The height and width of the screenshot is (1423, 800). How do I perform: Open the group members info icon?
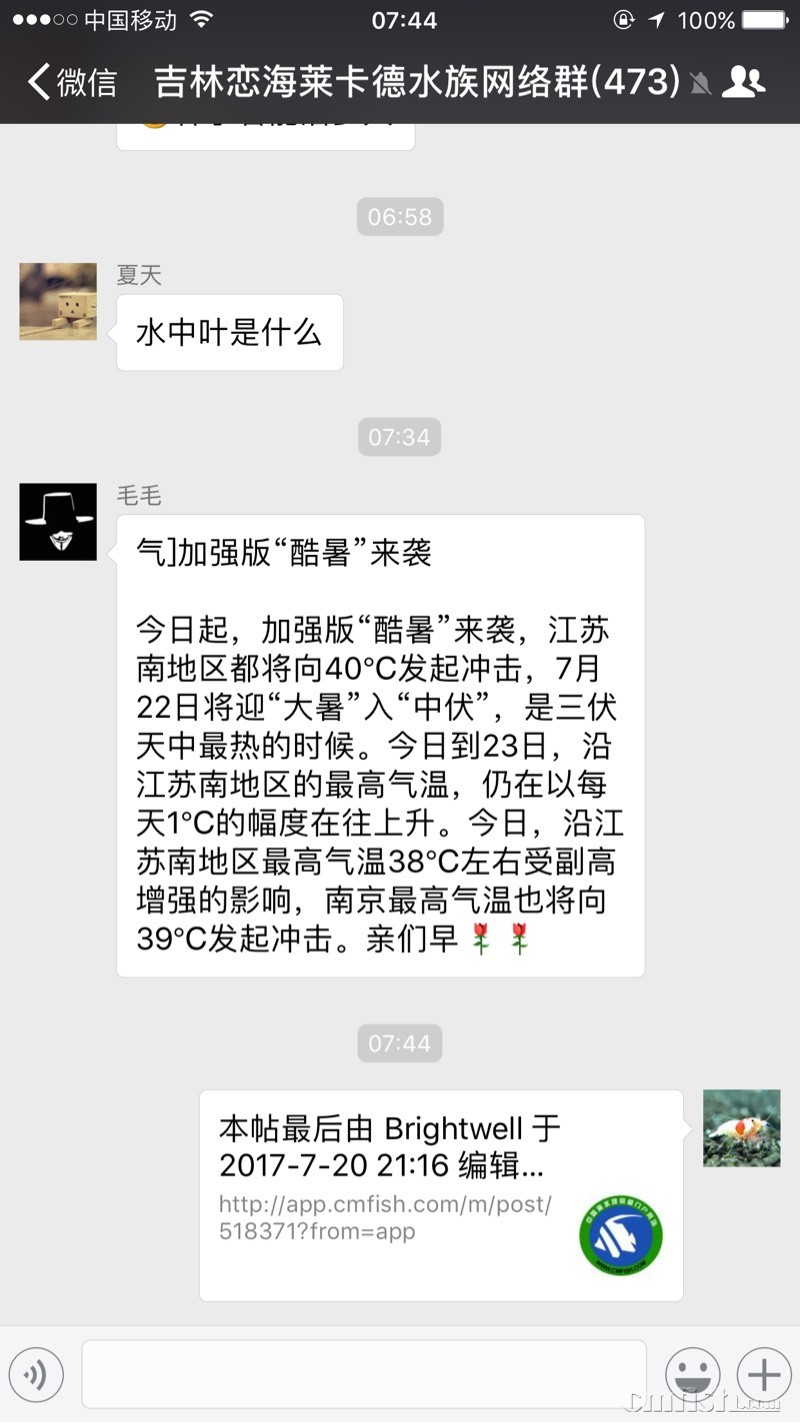[x=742, y=81]
